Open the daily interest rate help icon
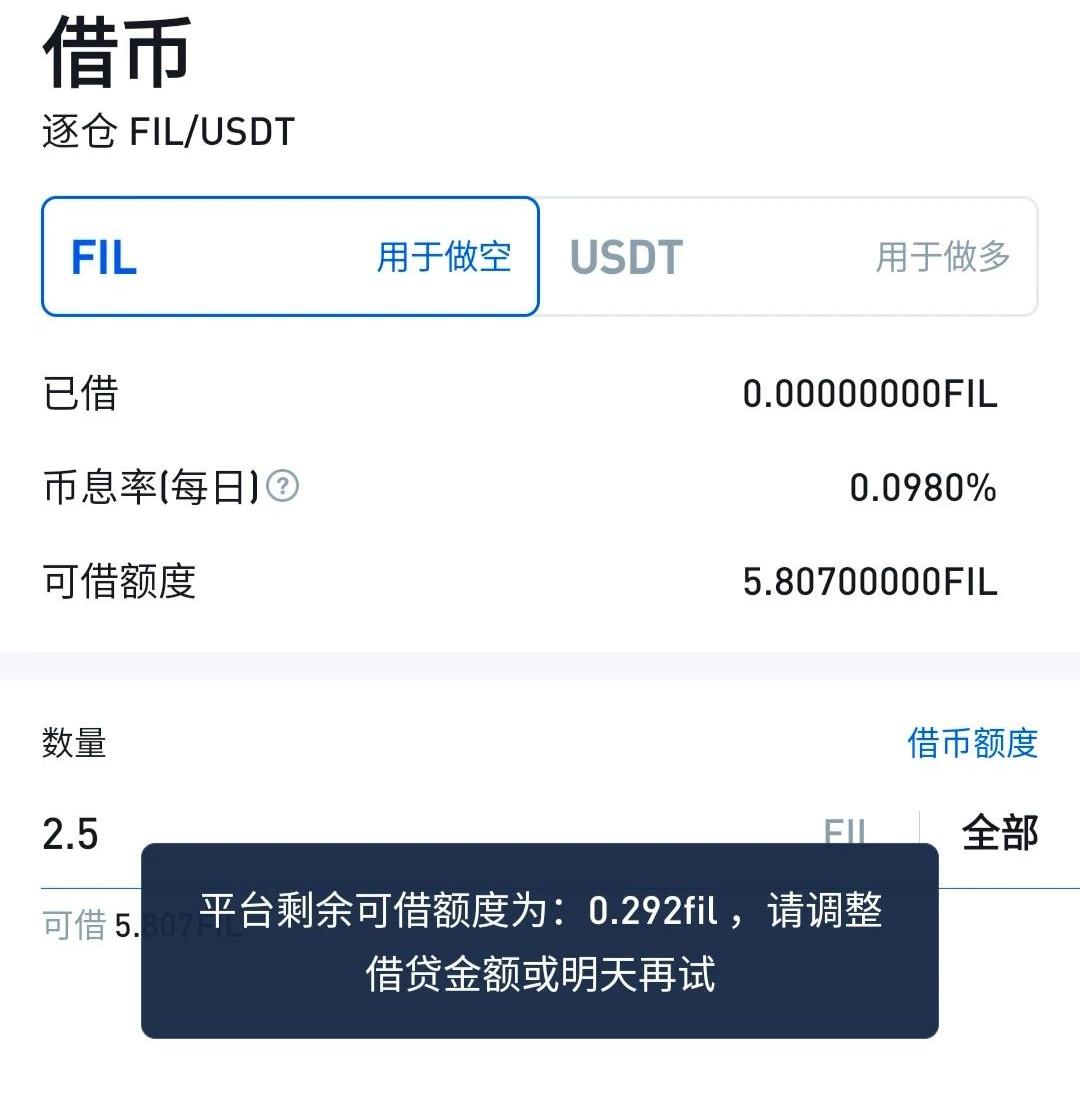The width and height of the screenshot is (1080, 1105). coord(283,487)
